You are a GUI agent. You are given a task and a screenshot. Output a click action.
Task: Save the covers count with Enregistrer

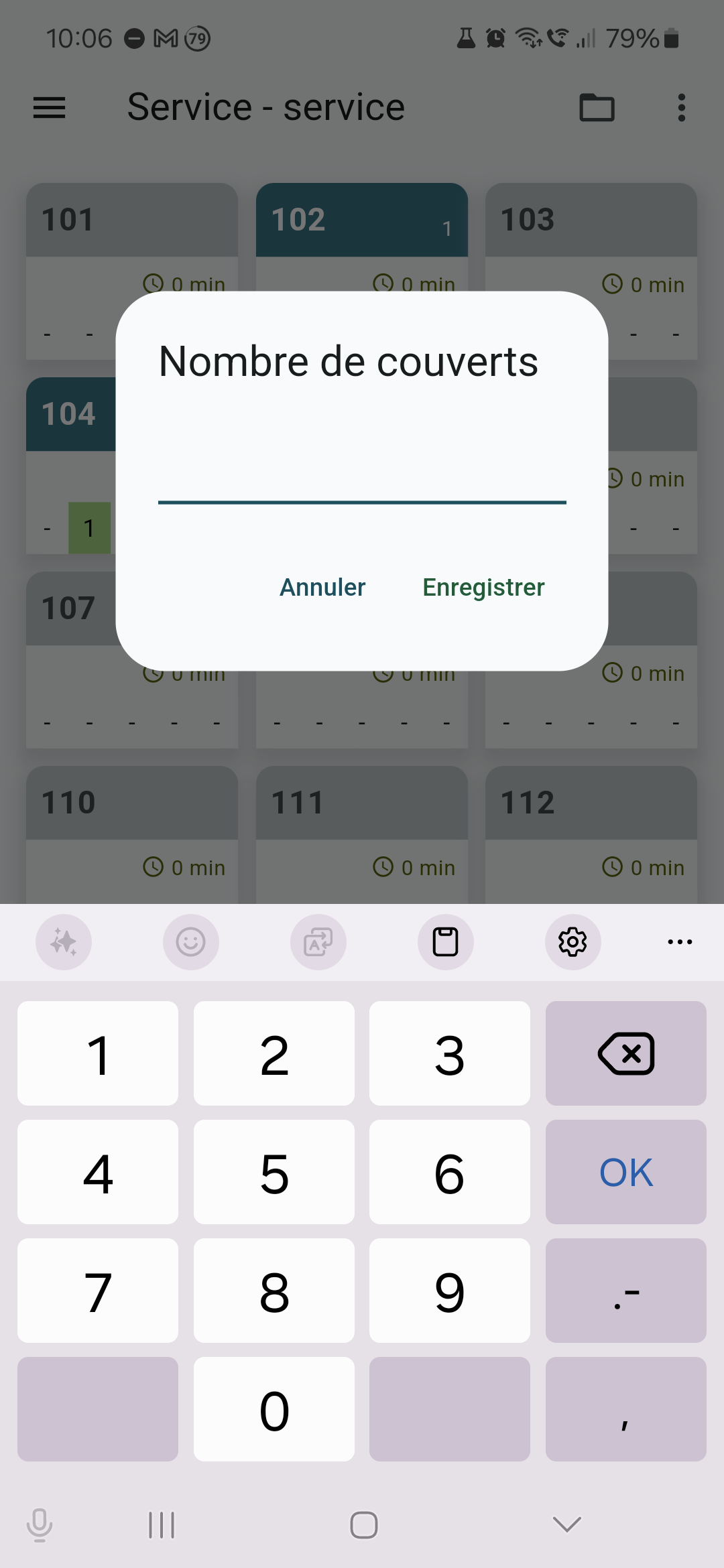coord(483,587)
